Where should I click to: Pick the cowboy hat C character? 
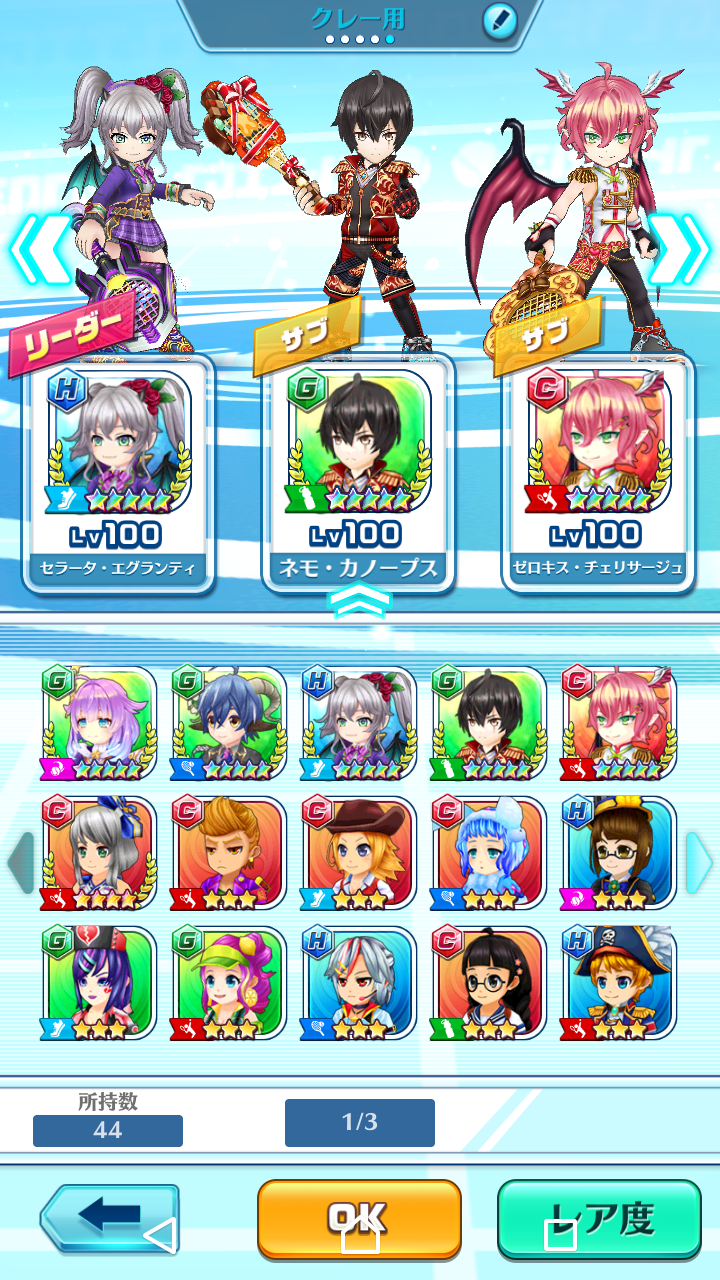click(x=360, y=854)
